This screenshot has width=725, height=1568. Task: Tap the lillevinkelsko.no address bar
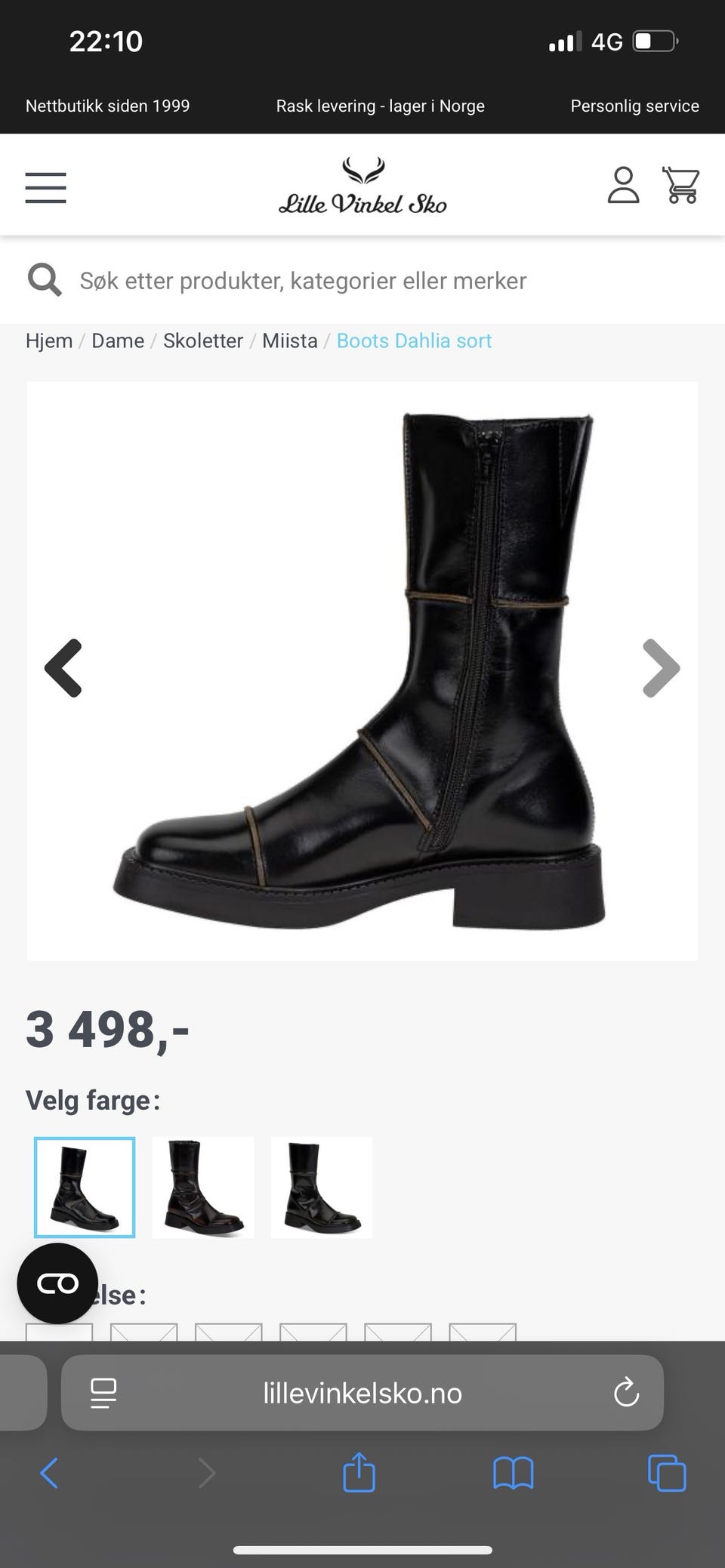click(362, 1393)
